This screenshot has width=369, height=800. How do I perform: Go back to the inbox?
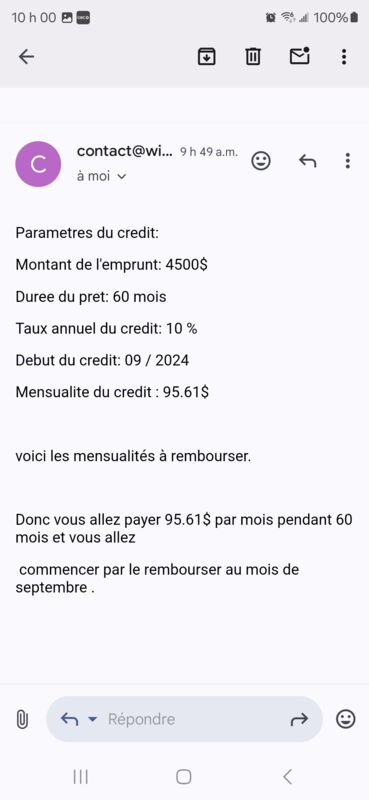coord(27,57)
